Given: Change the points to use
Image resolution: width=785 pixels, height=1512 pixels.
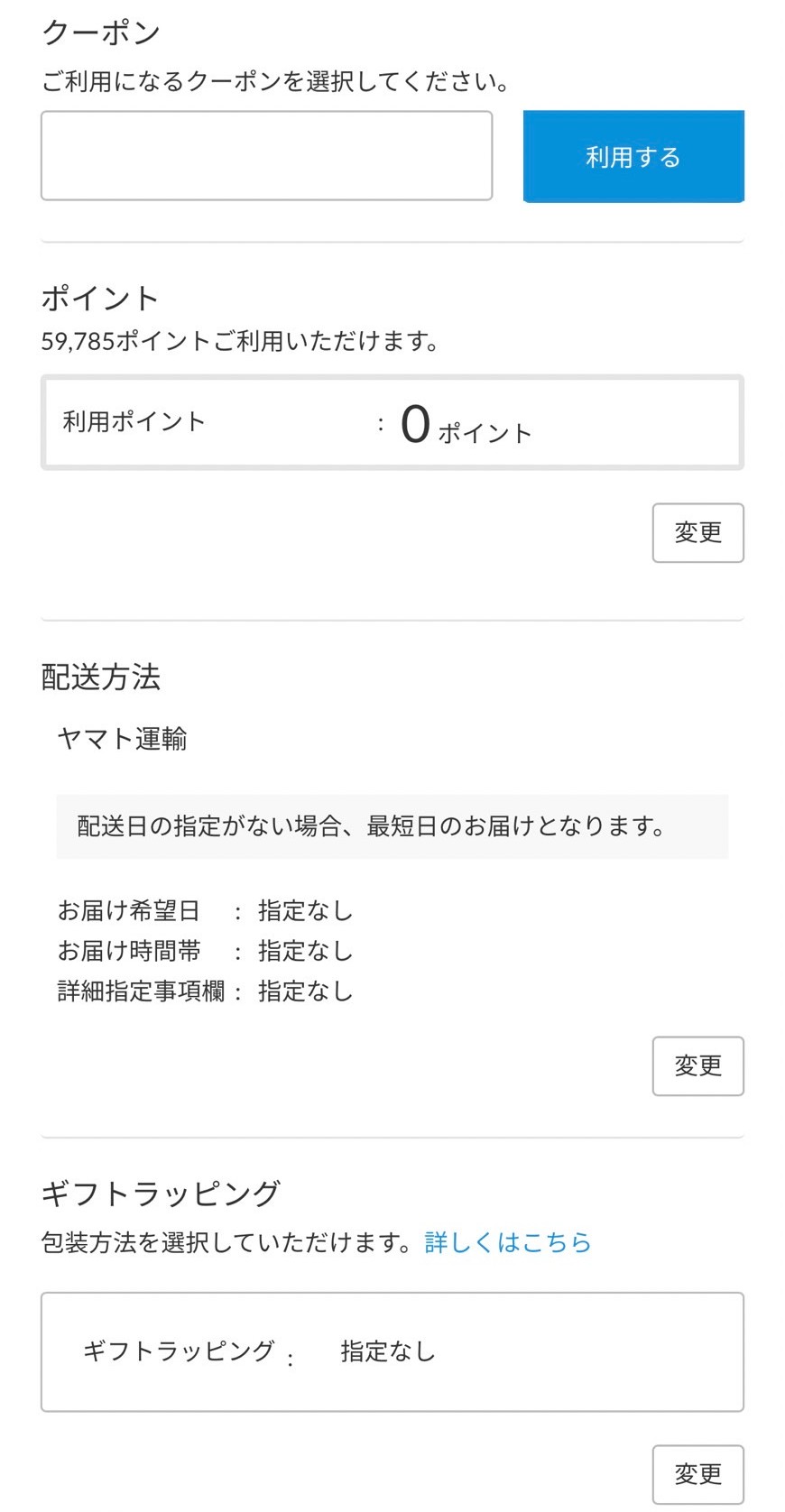Looking at the screenshot, I should [697, 532].
